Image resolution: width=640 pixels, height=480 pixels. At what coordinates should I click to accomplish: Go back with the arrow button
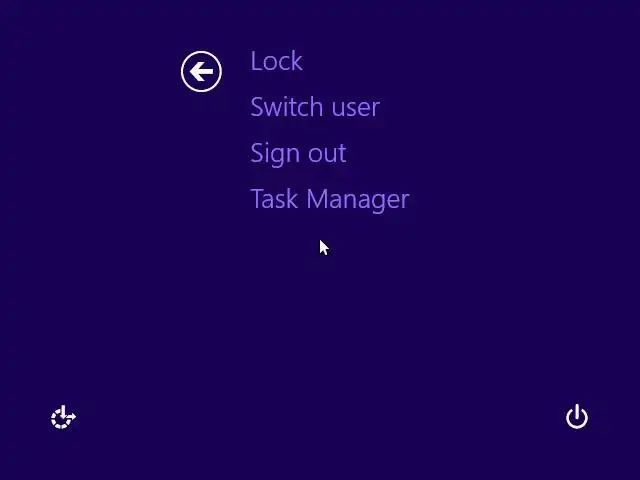[x=201, y=71]
